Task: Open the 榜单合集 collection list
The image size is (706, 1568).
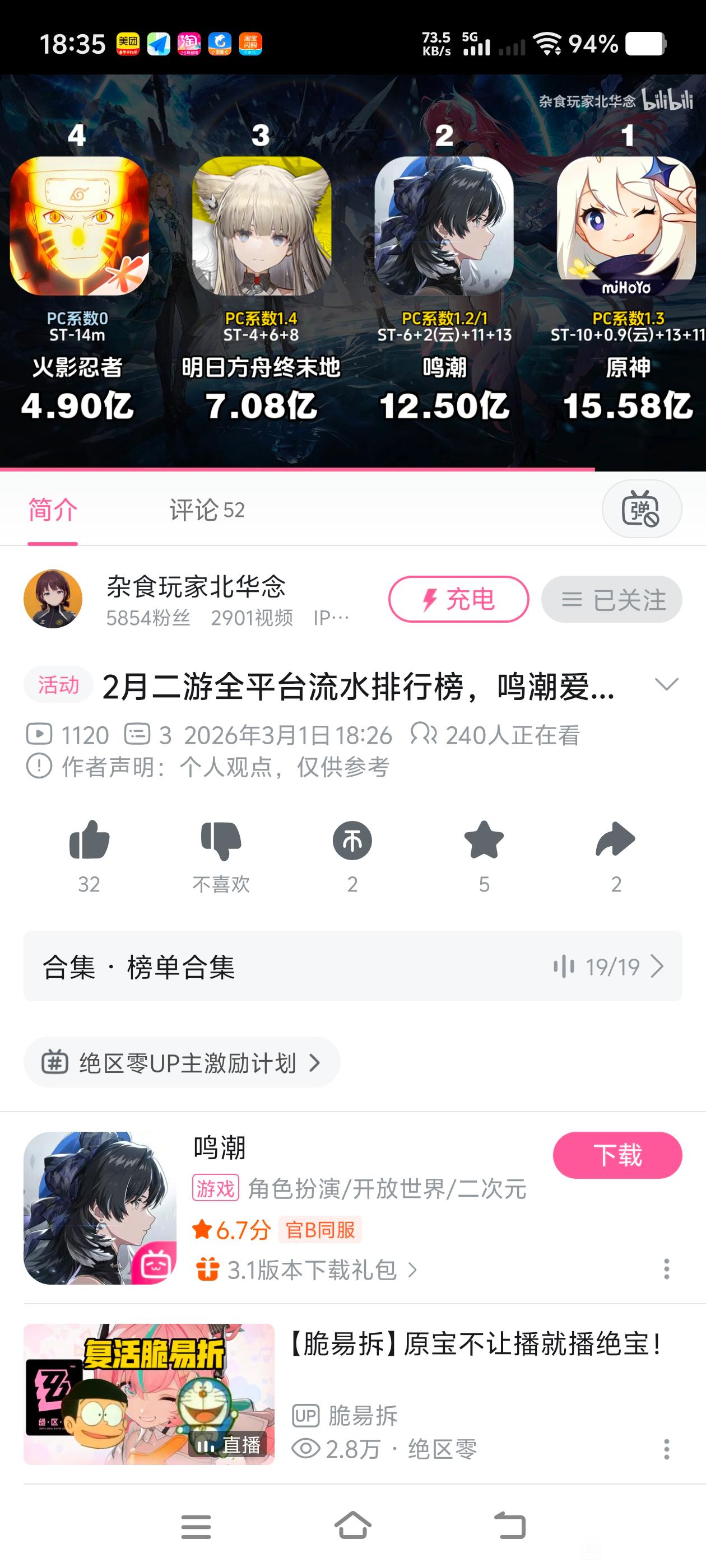Action: point(352,967)
